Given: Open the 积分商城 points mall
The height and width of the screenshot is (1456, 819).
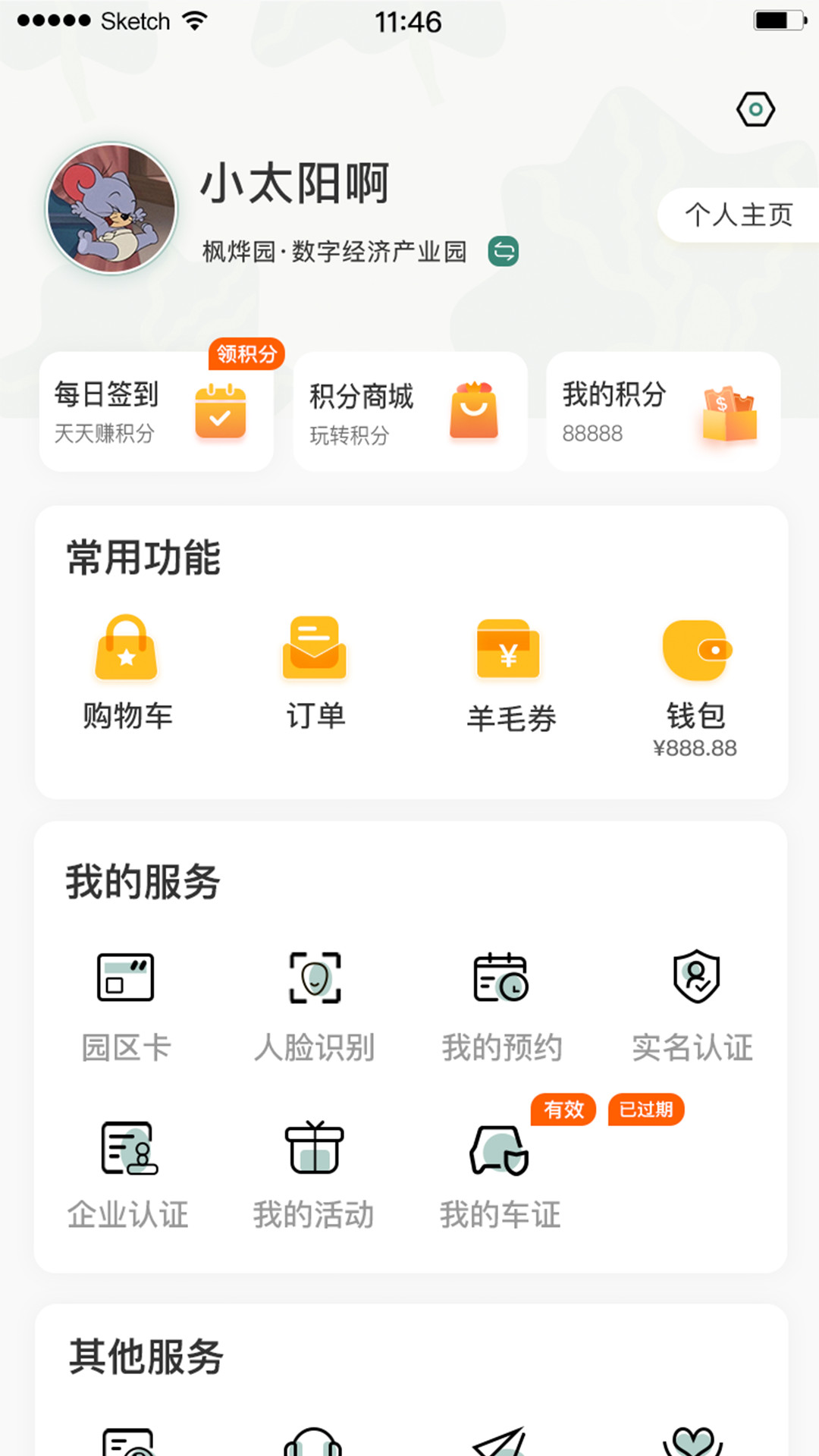Looking at the screenshot, I should pyautogui.click(x=409, y=412).
